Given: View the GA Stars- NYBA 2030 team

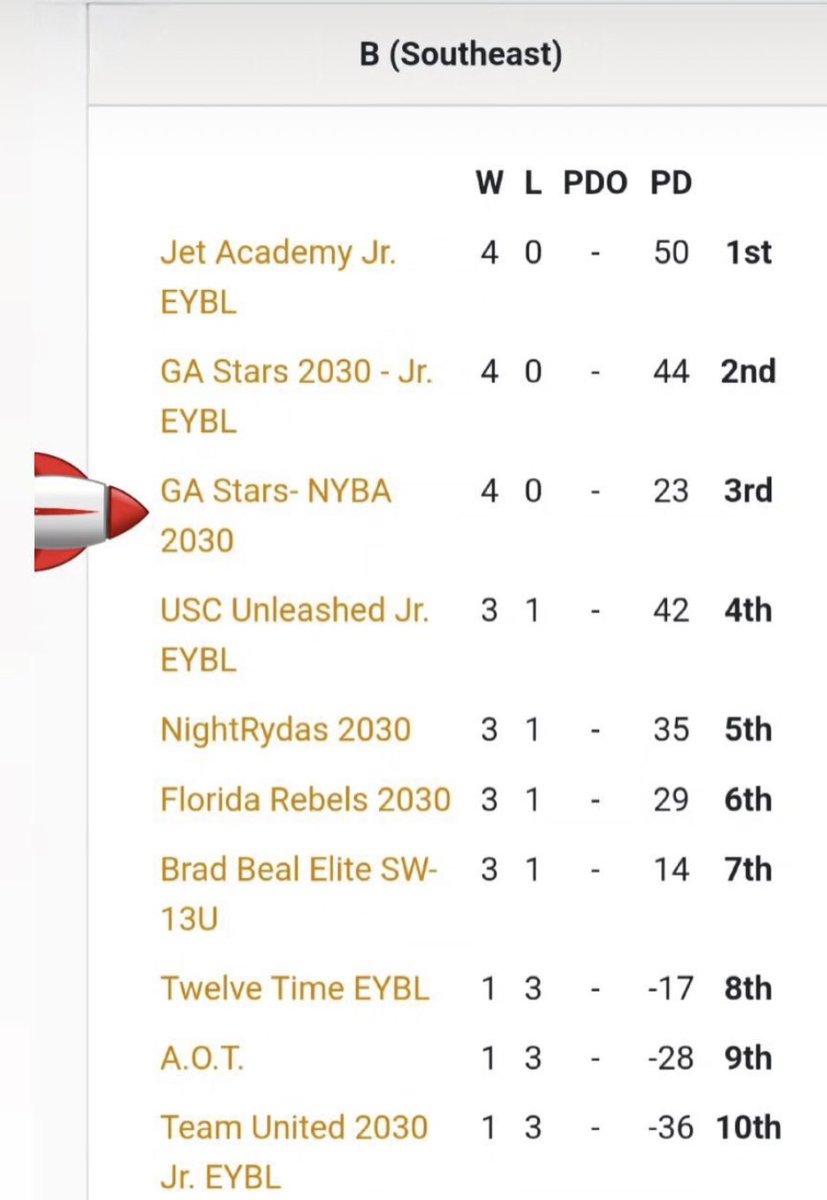Looking at the screenshot, I should [276, 516].
